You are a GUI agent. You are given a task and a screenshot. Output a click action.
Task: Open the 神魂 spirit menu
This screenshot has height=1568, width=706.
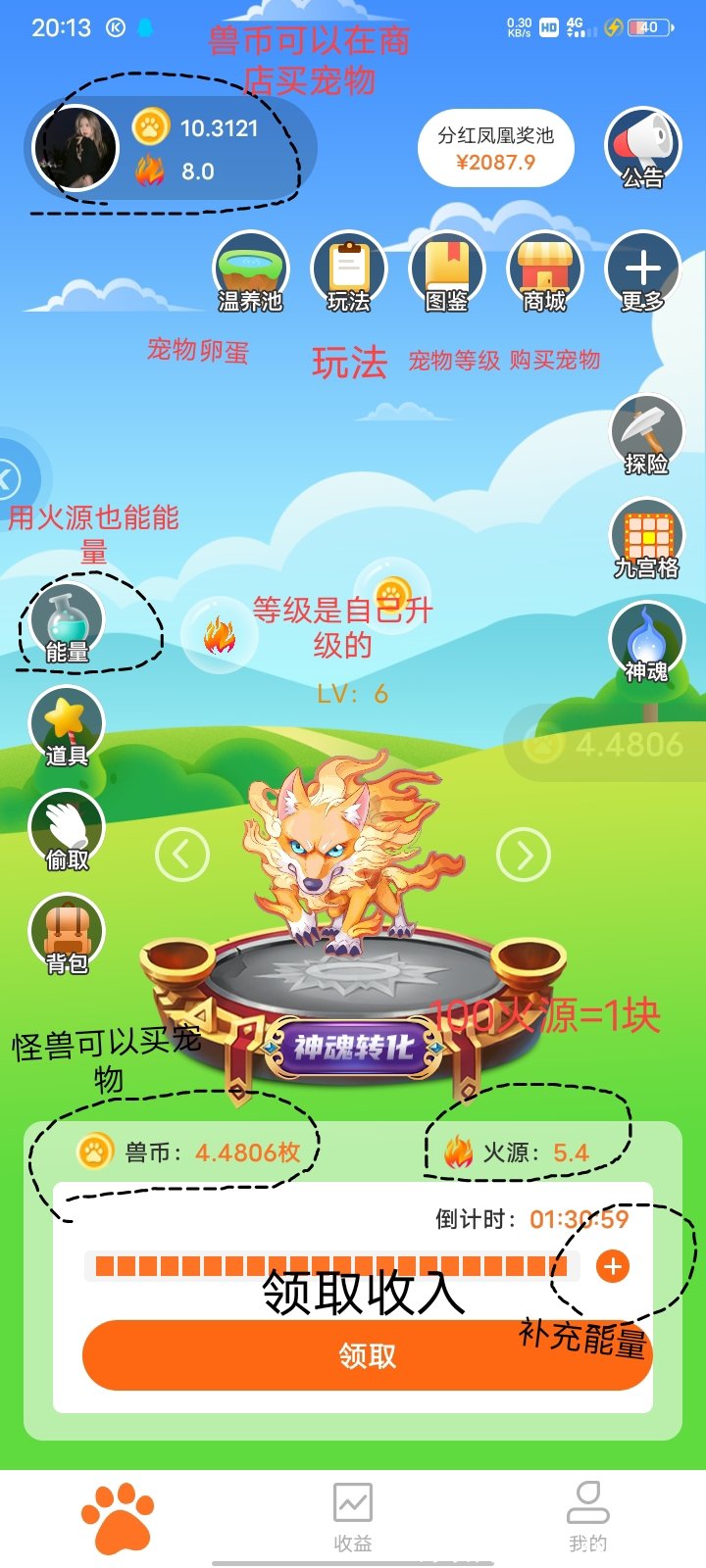pyautogui.click(x=646, y=642)
